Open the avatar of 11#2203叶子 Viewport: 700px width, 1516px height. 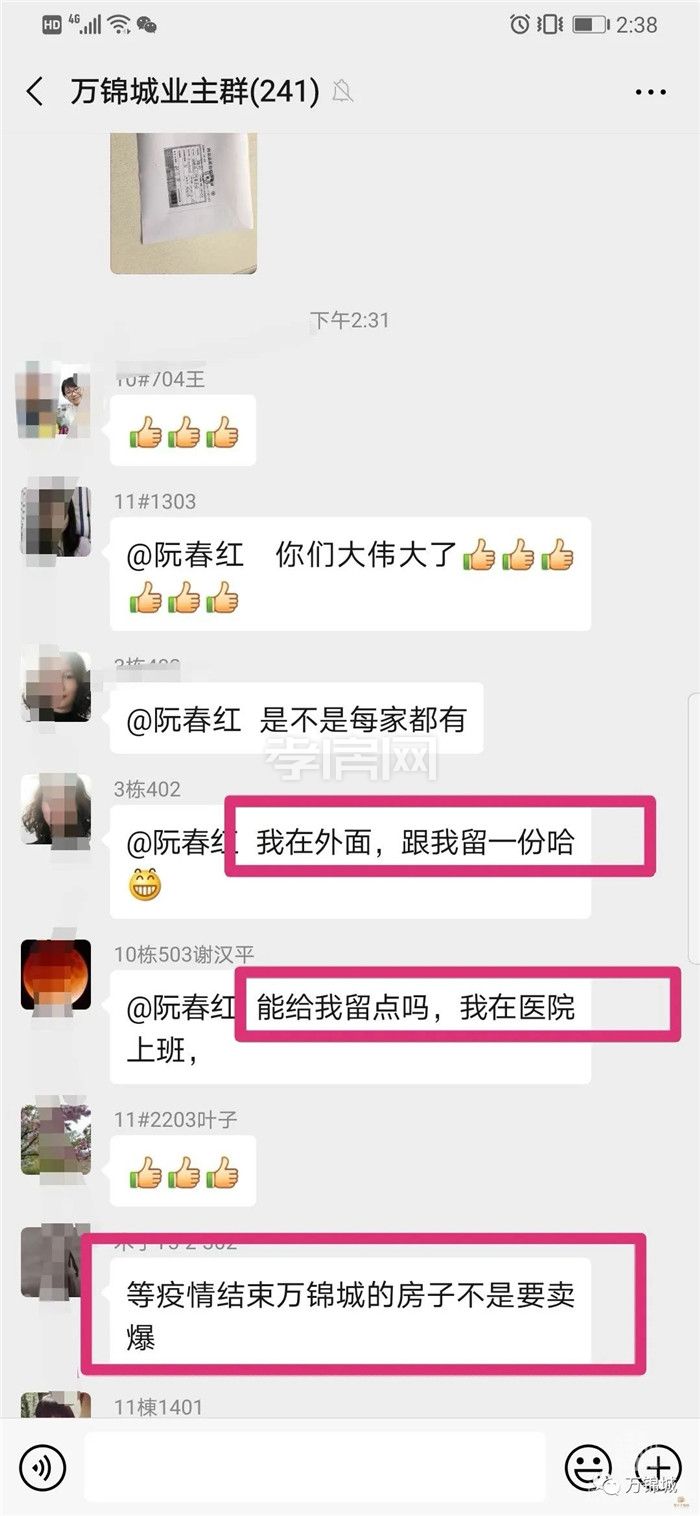(56, 1139)
